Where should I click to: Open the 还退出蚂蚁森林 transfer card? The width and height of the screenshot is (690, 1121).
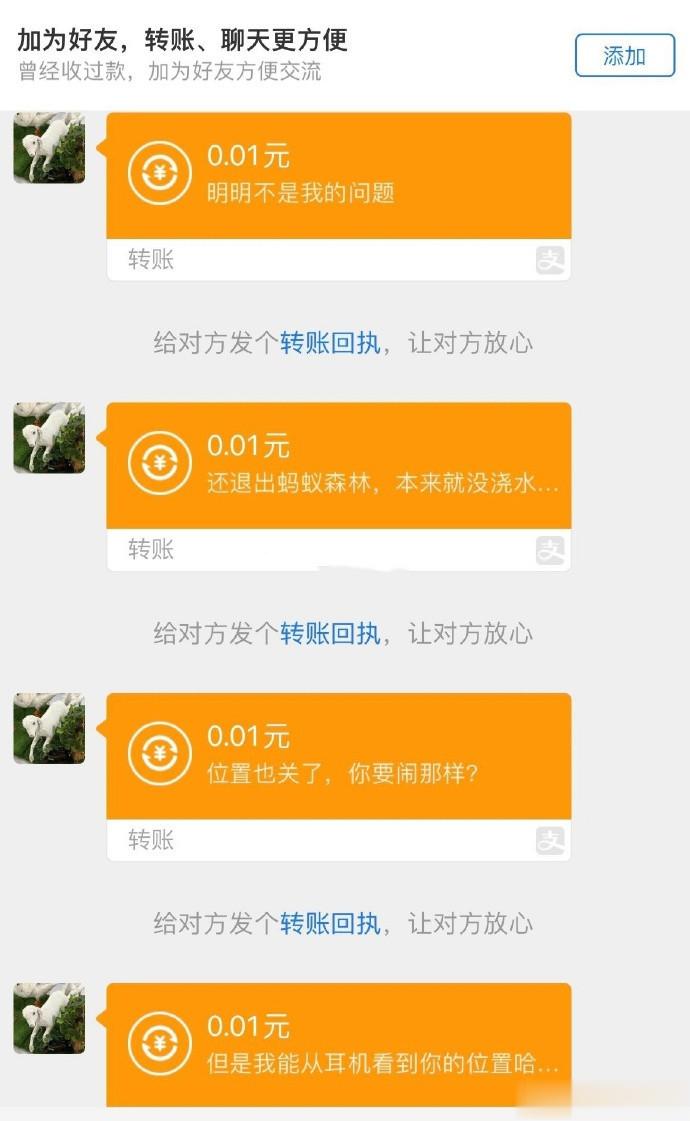tap(338, 466)
